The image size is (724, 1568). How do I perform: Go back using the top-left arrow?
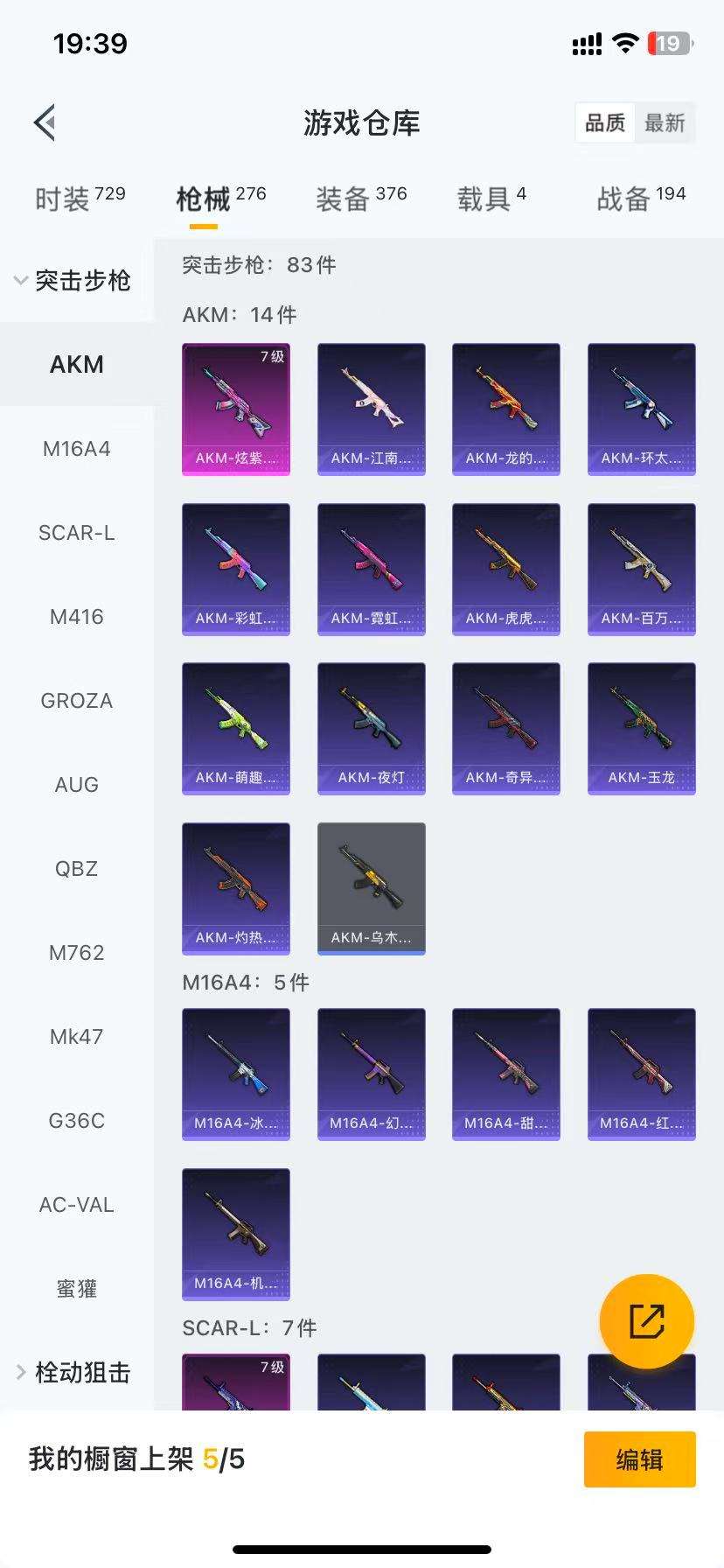tap(45, 122)
